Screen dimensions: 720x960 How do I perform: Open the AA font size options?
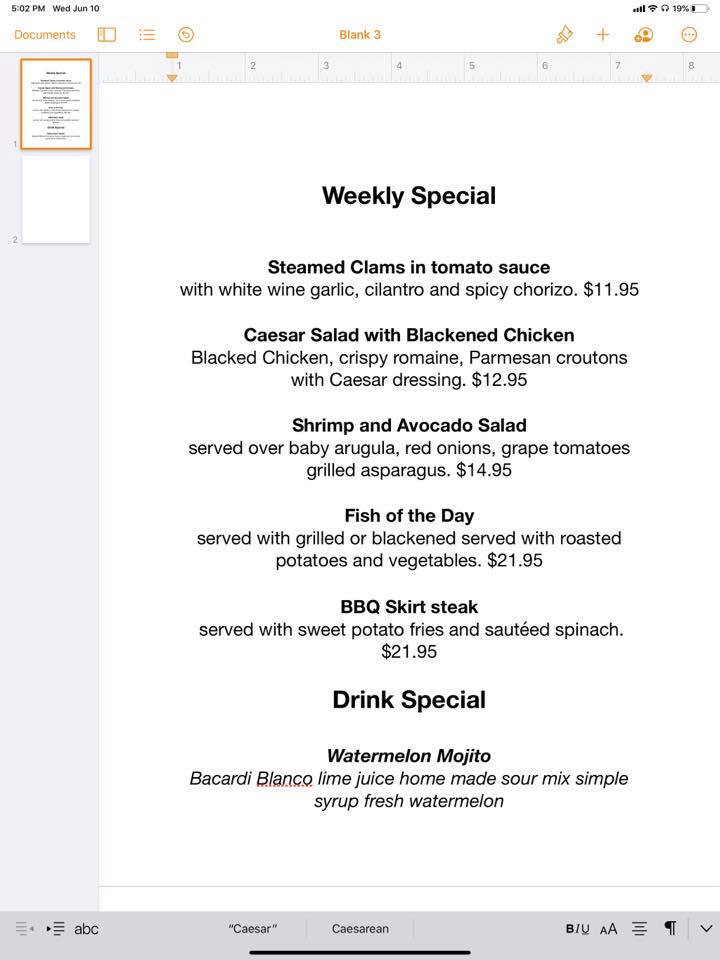click(x=608, y=929)
